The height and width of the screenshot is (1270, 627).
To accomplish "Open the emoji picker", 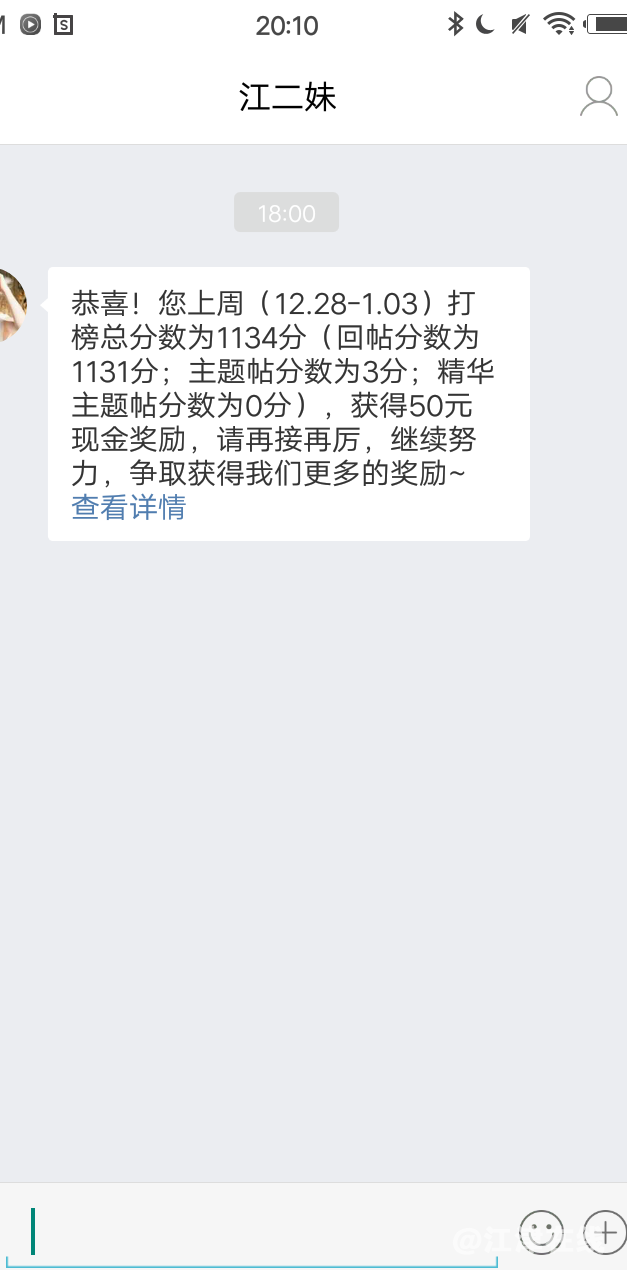I will point(541,1232).
